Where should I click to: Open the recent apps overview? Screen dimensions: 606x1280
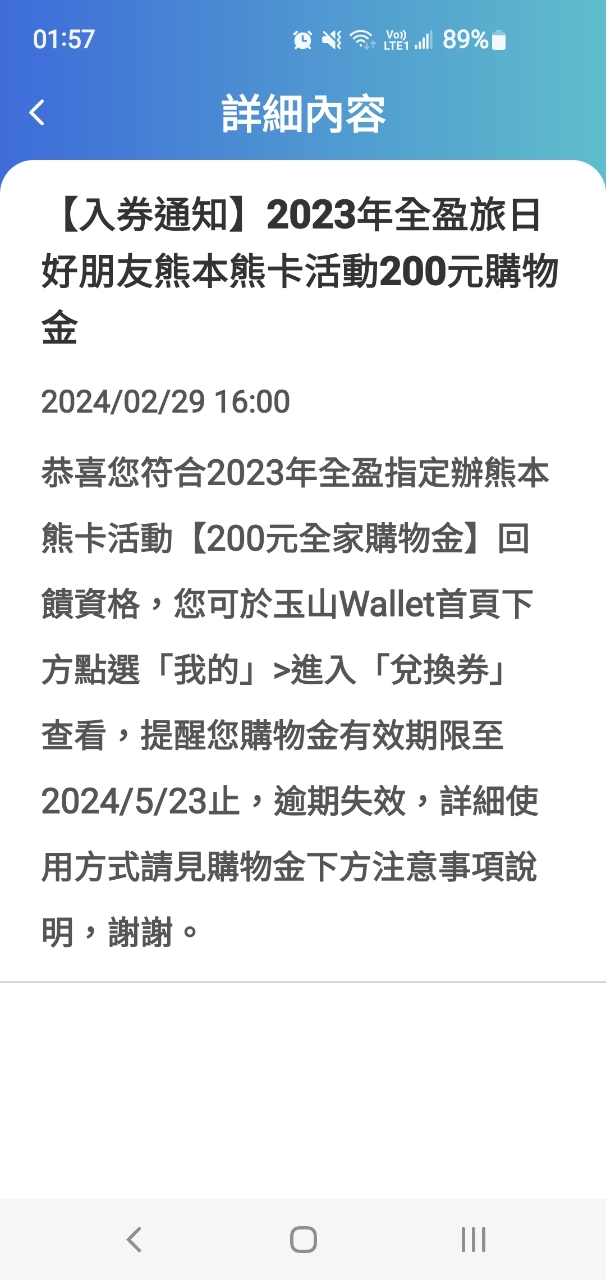(473, 1240)
